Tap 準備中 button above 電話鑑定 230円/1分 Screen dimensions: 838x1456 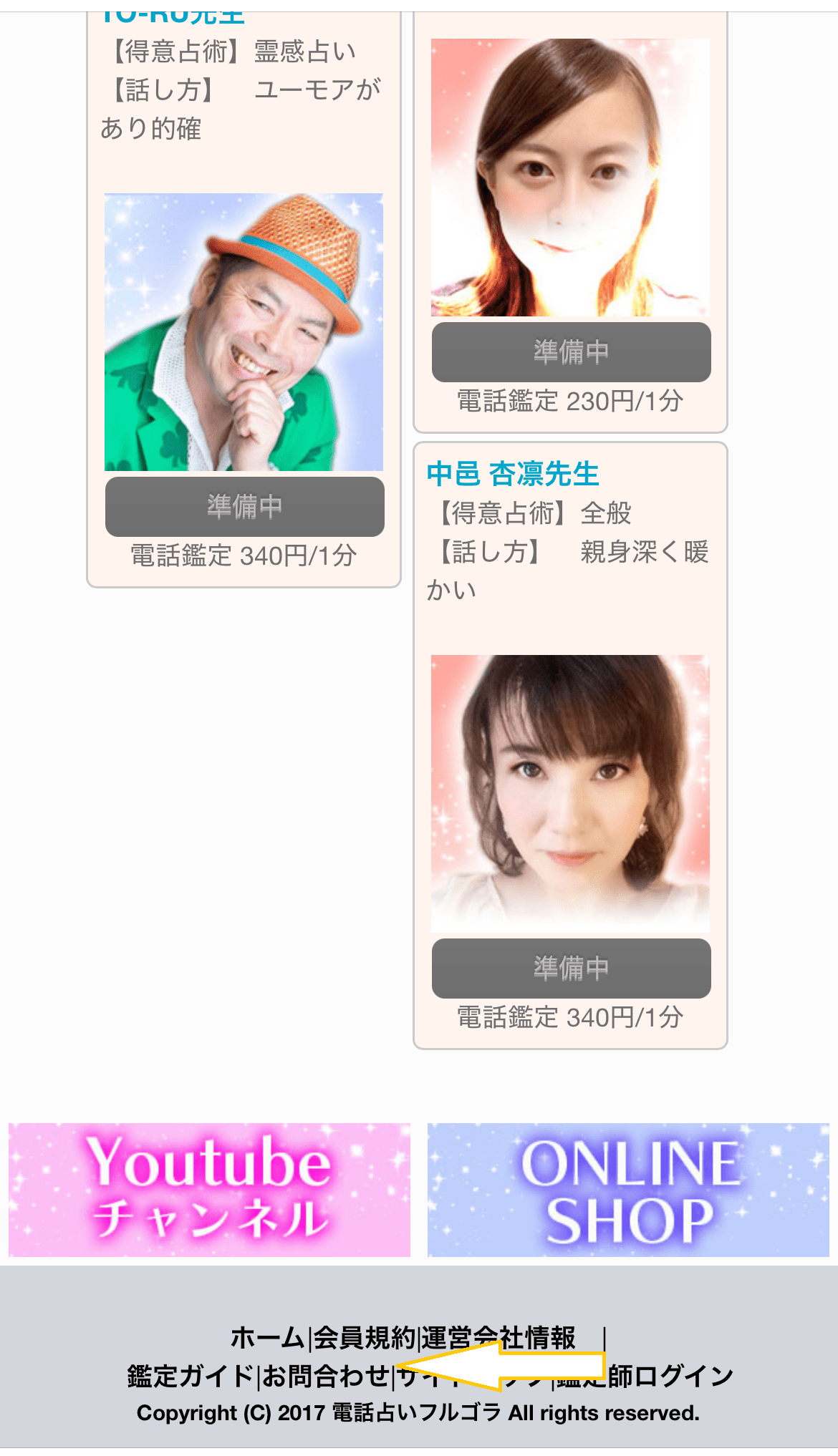click(571, 352)
